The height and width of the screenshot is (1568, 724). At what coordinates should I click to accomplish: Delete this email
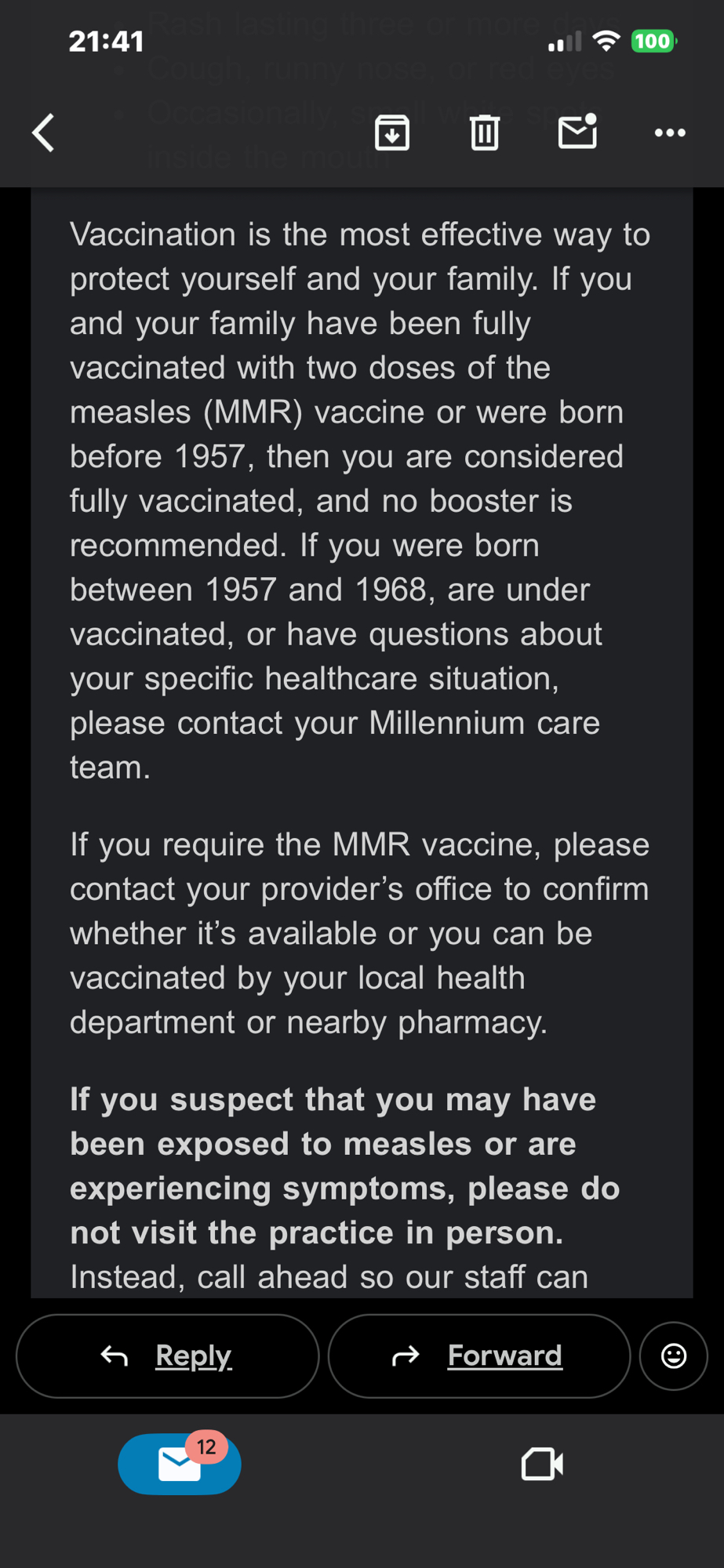(x=484, y=132)
